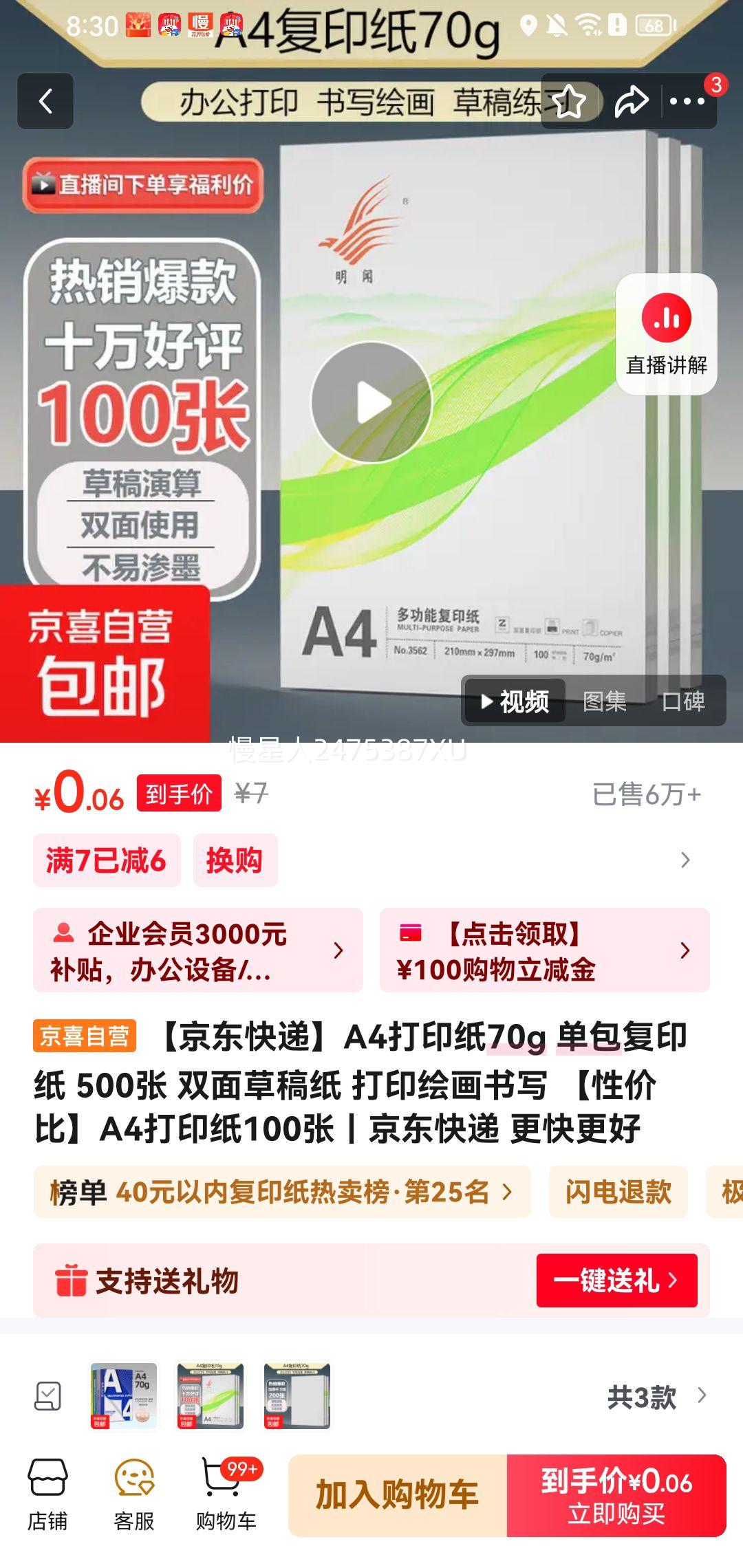Claim the ¥100购物立减金 coupon
Image resolution: width=743 pixels, height=1568 pixels.
click(x=544, y=950)
